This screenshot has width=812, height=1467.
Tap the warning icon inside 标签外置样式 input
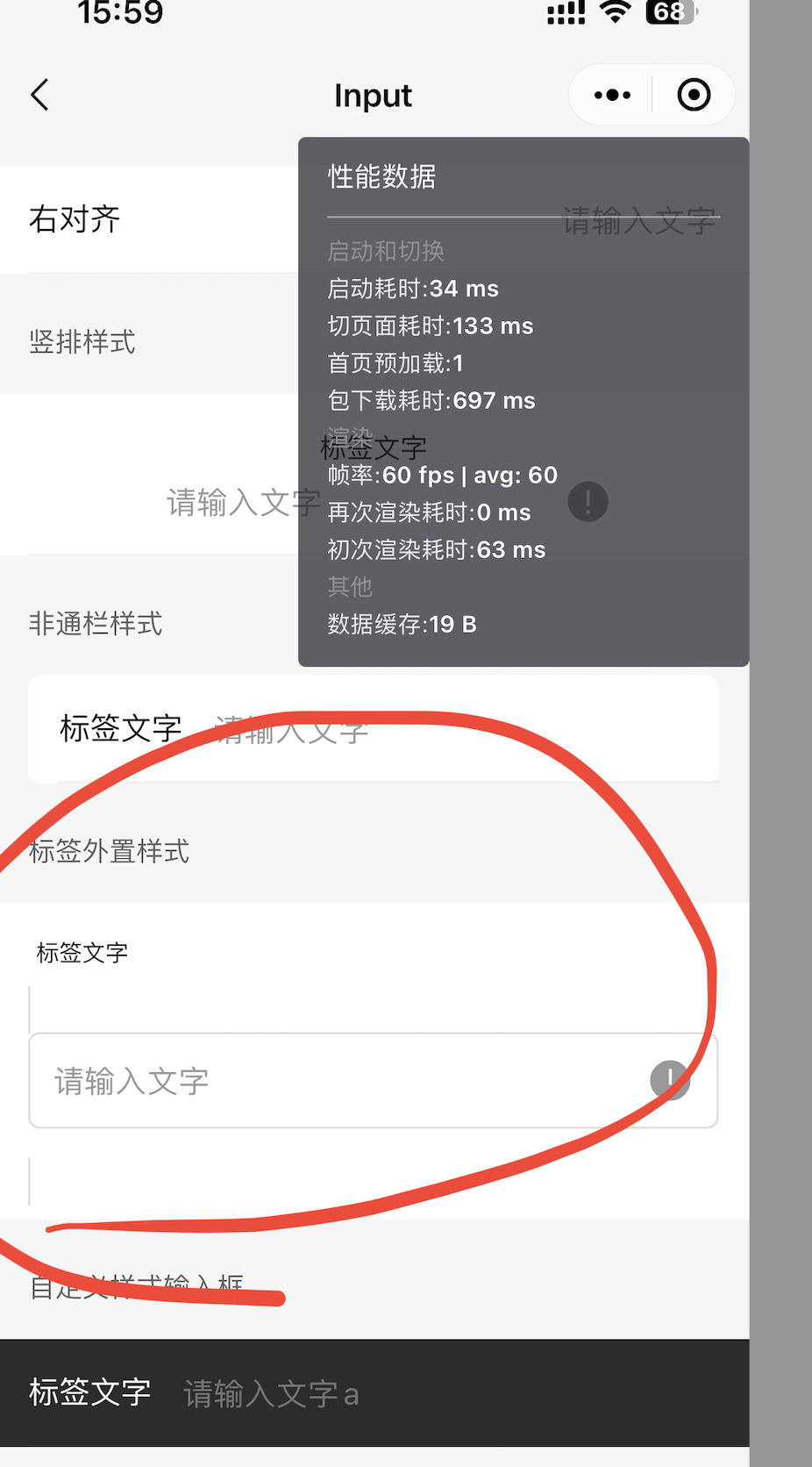click(x=672, y=1081)
